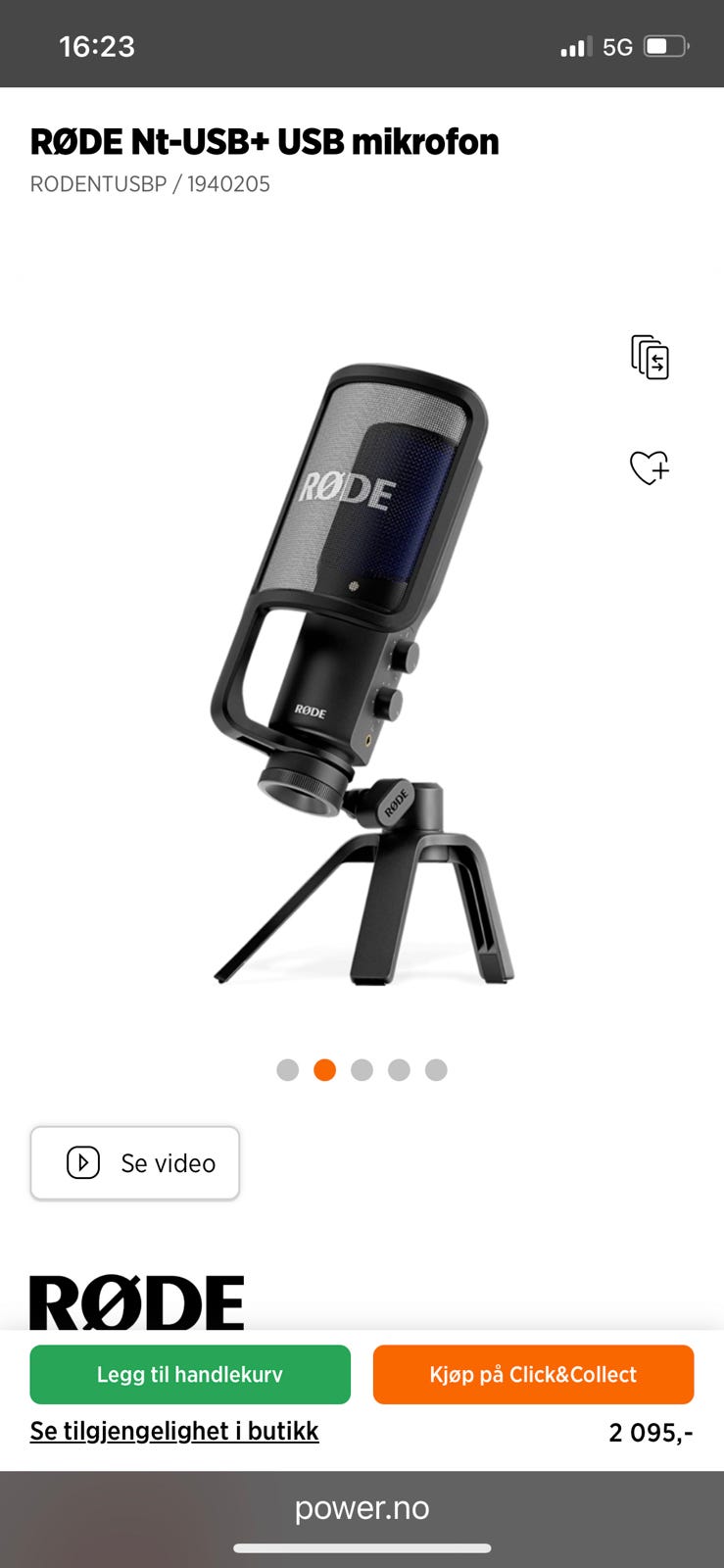Jump to the first product image dot
The height and width of the screenshot is (1568, 724).
[287, 1070]
